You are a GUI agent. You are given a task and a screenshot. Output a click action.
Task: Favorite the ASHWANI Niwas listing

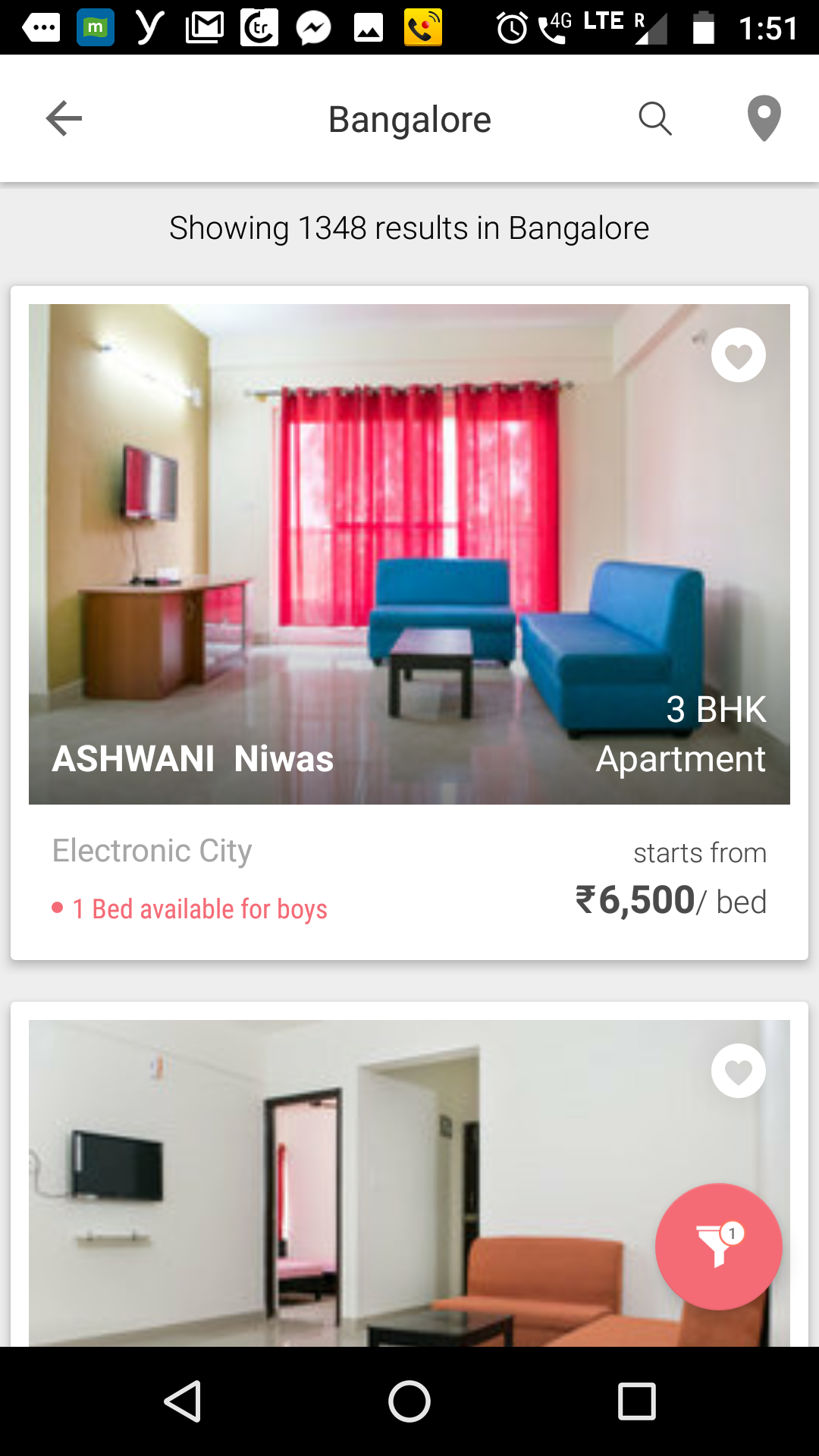coord(738,355)
